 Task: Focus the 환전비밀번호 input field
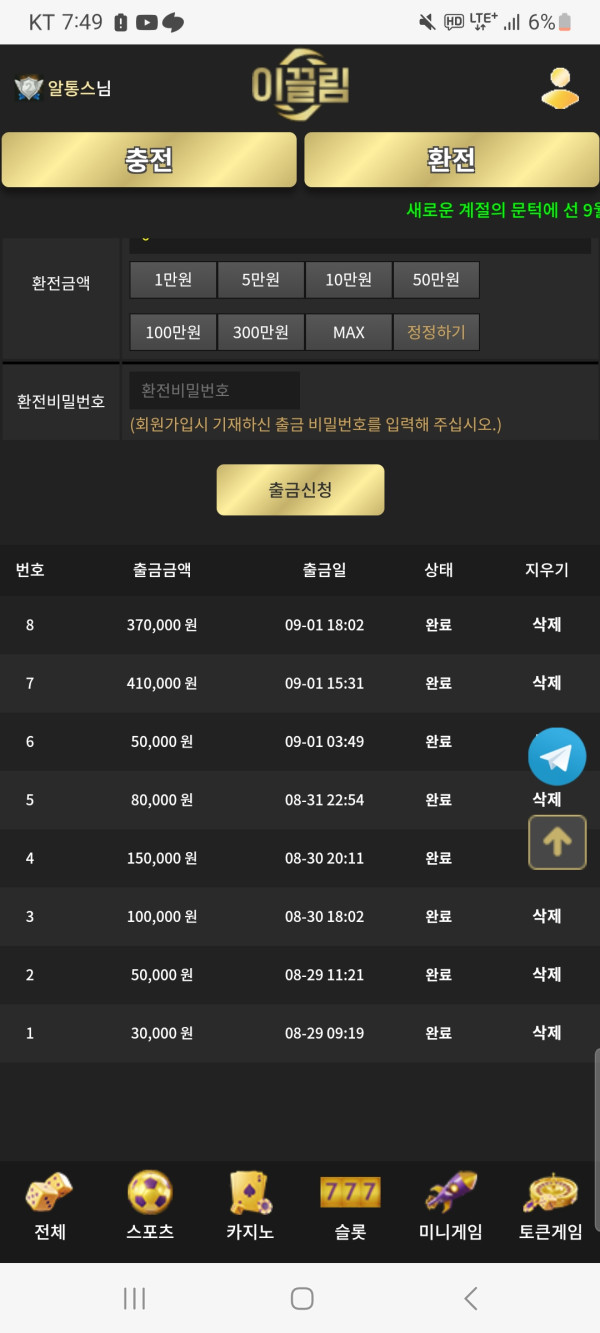point(215,390)
